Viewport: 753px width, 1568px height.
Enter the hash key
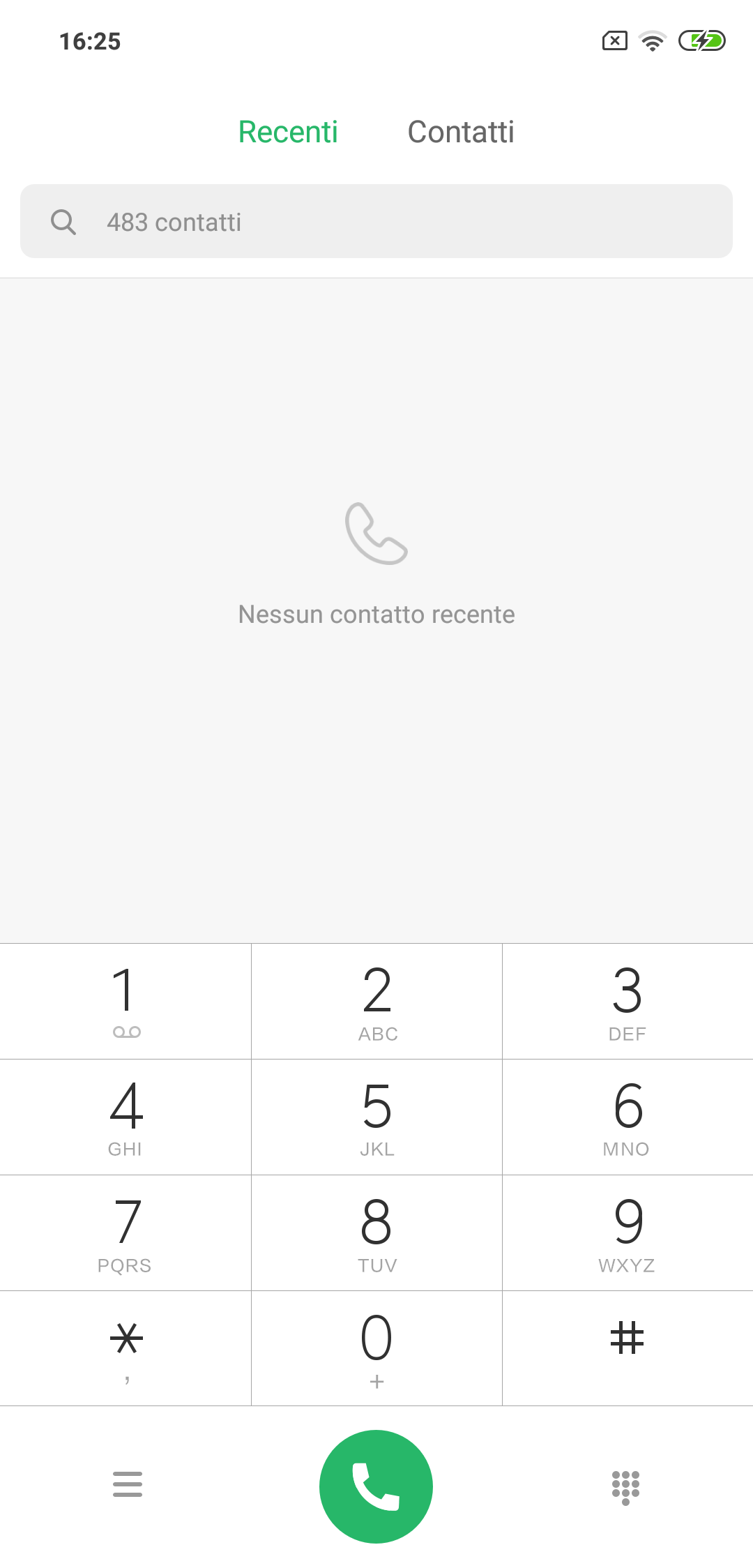(627, 1348)
